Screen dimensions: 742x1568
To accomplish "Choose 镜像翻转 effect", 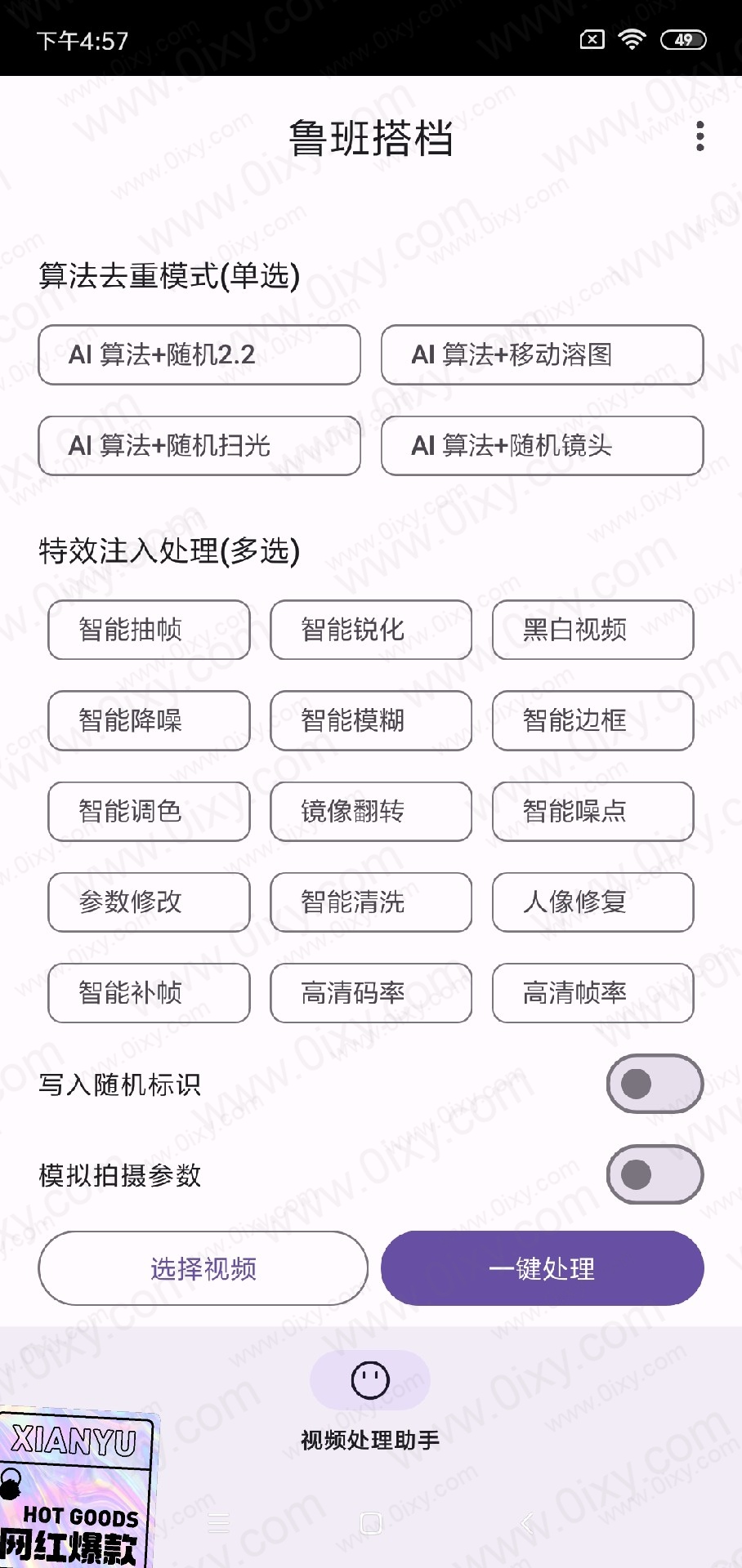I will click(x=371, y=811).
